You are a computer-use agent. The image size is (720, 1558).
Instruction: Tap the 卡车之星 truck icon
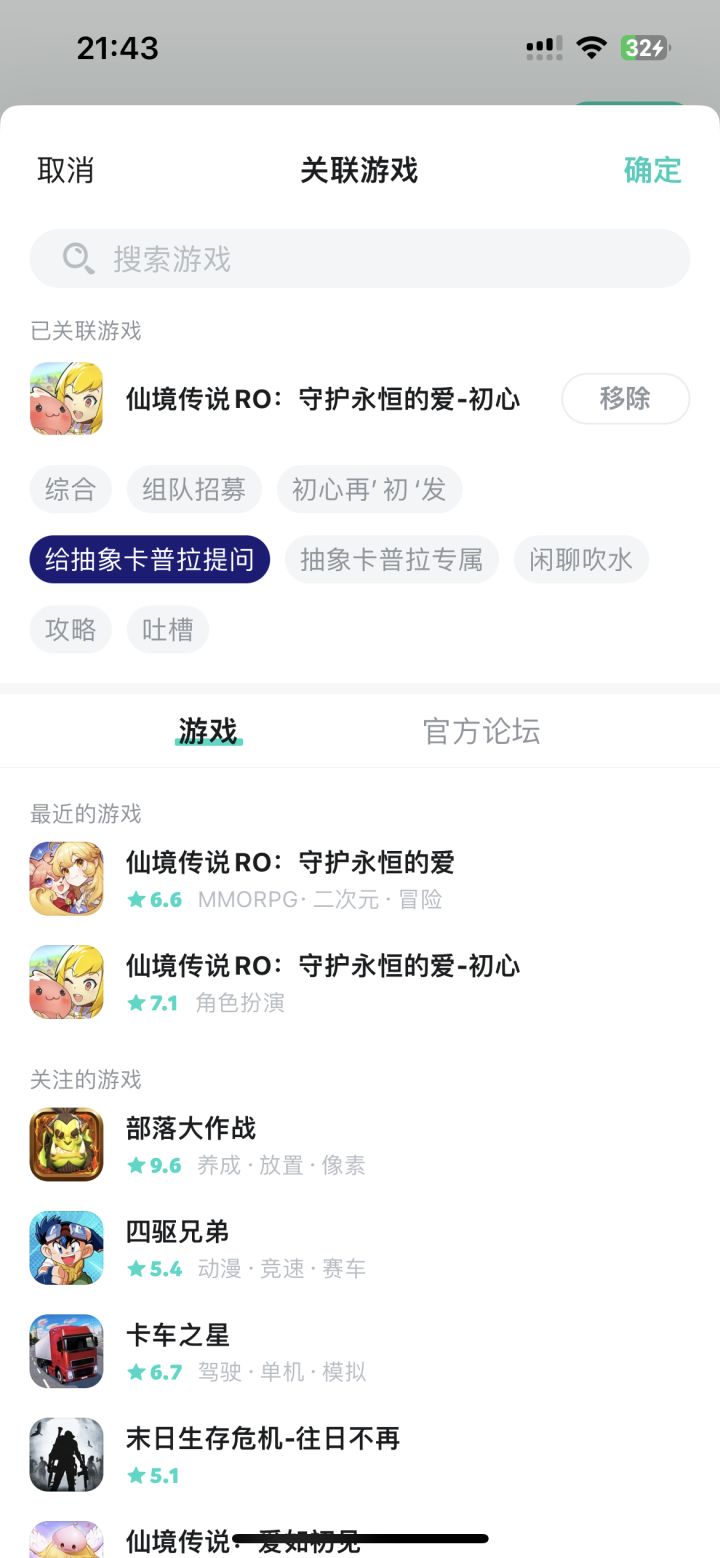tap(66, 1350)
